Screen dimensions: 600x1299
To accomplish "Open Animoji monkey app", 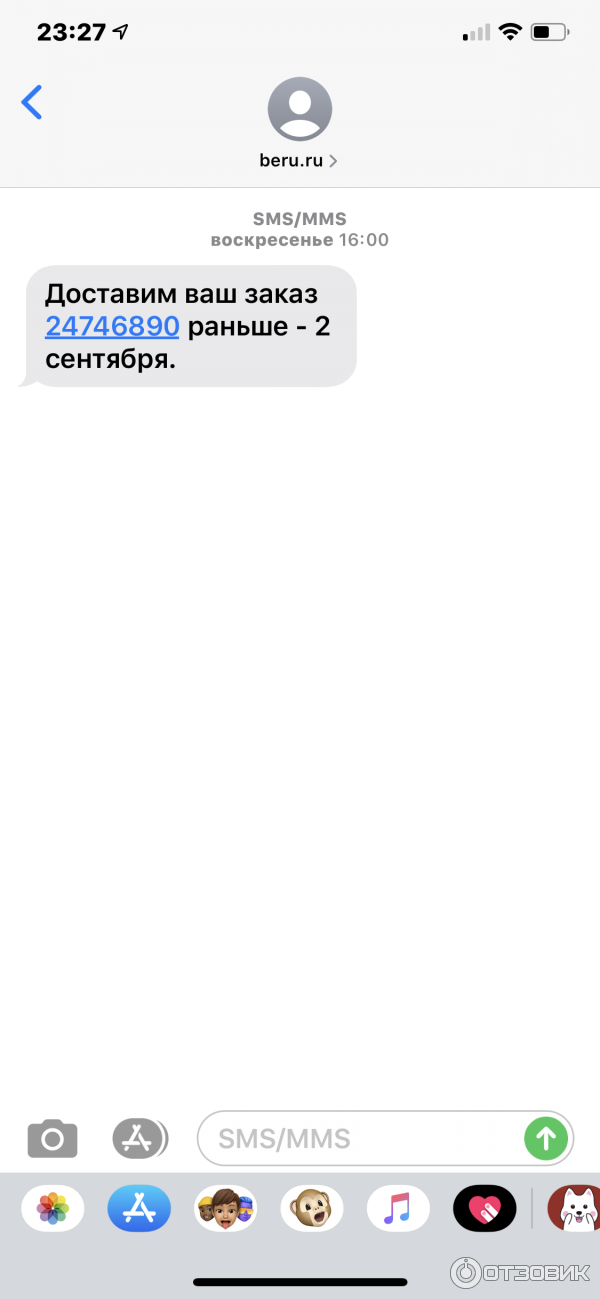I will click(311, 1209).
